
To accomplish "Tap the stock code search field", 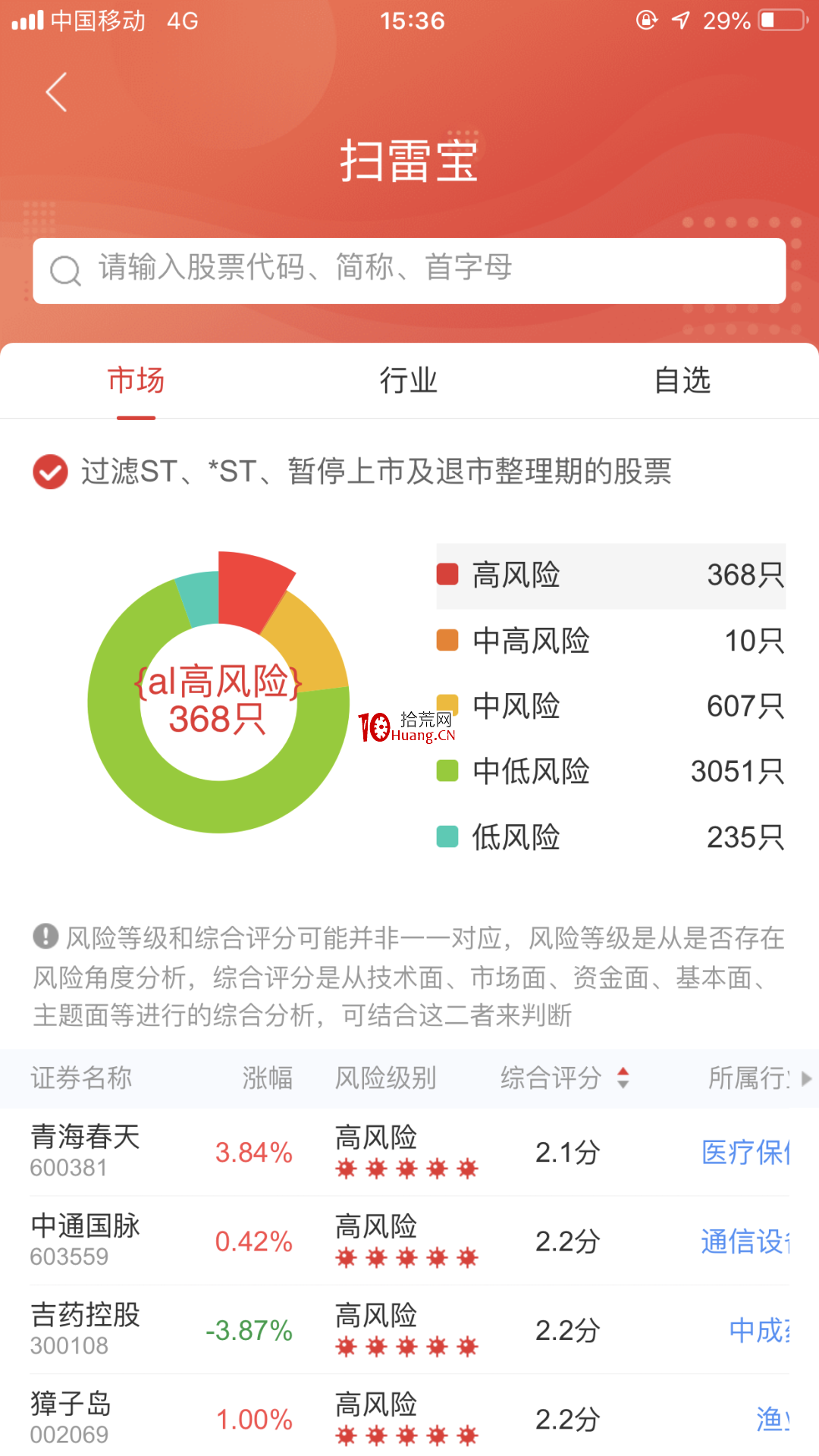I will [x=409, y=271].
